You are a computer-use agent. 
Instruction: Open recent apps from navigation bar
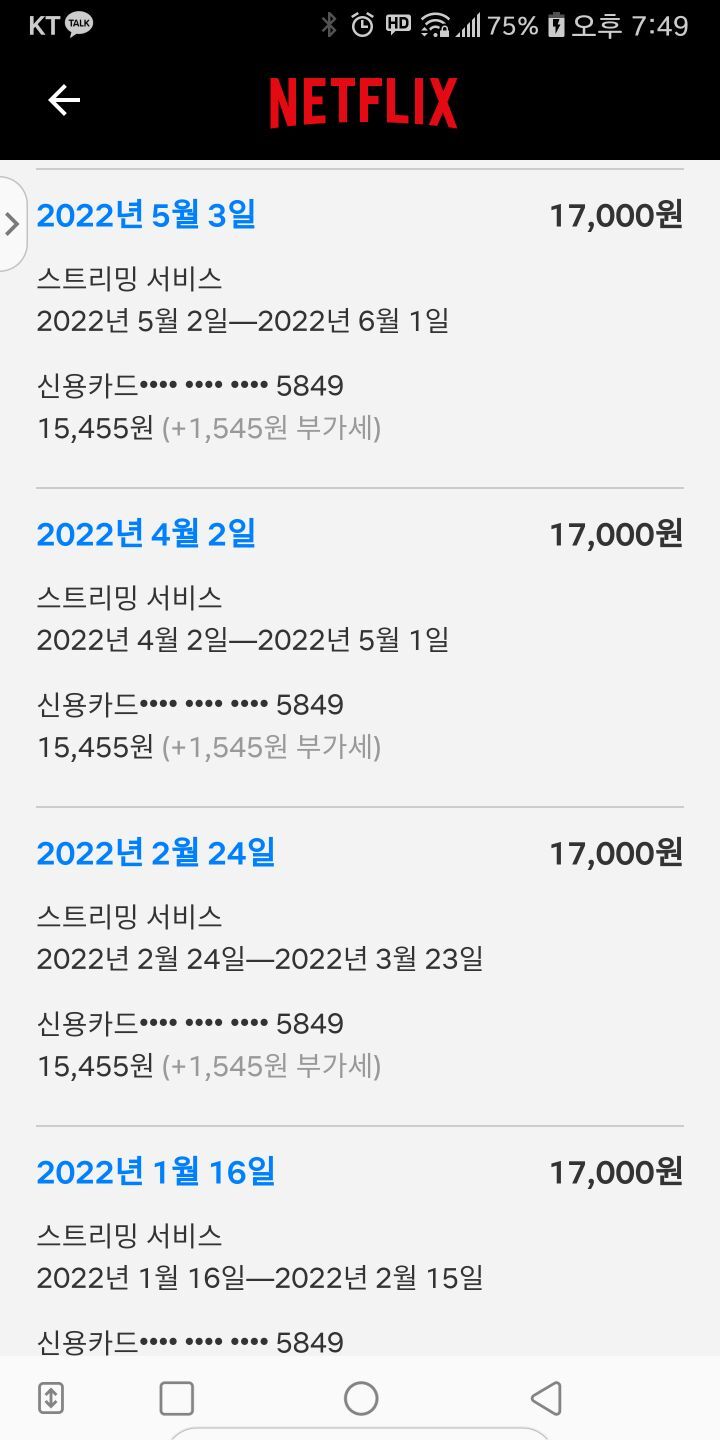177,1398
